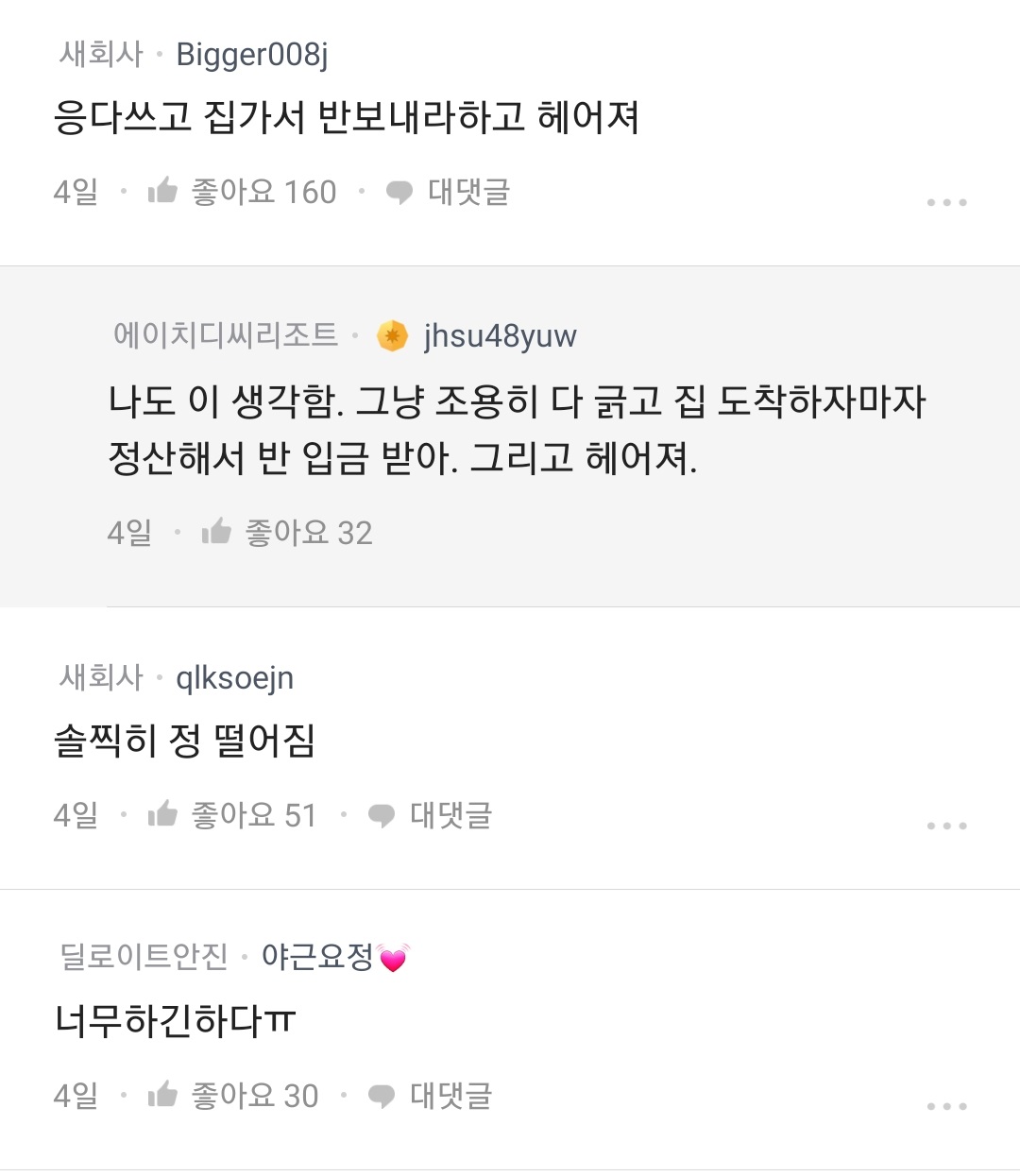Image resolution: width=1020 pixels, height=1176 pixels.
Task: Open jhsu48yuw's profile
Action: point(499,335)
